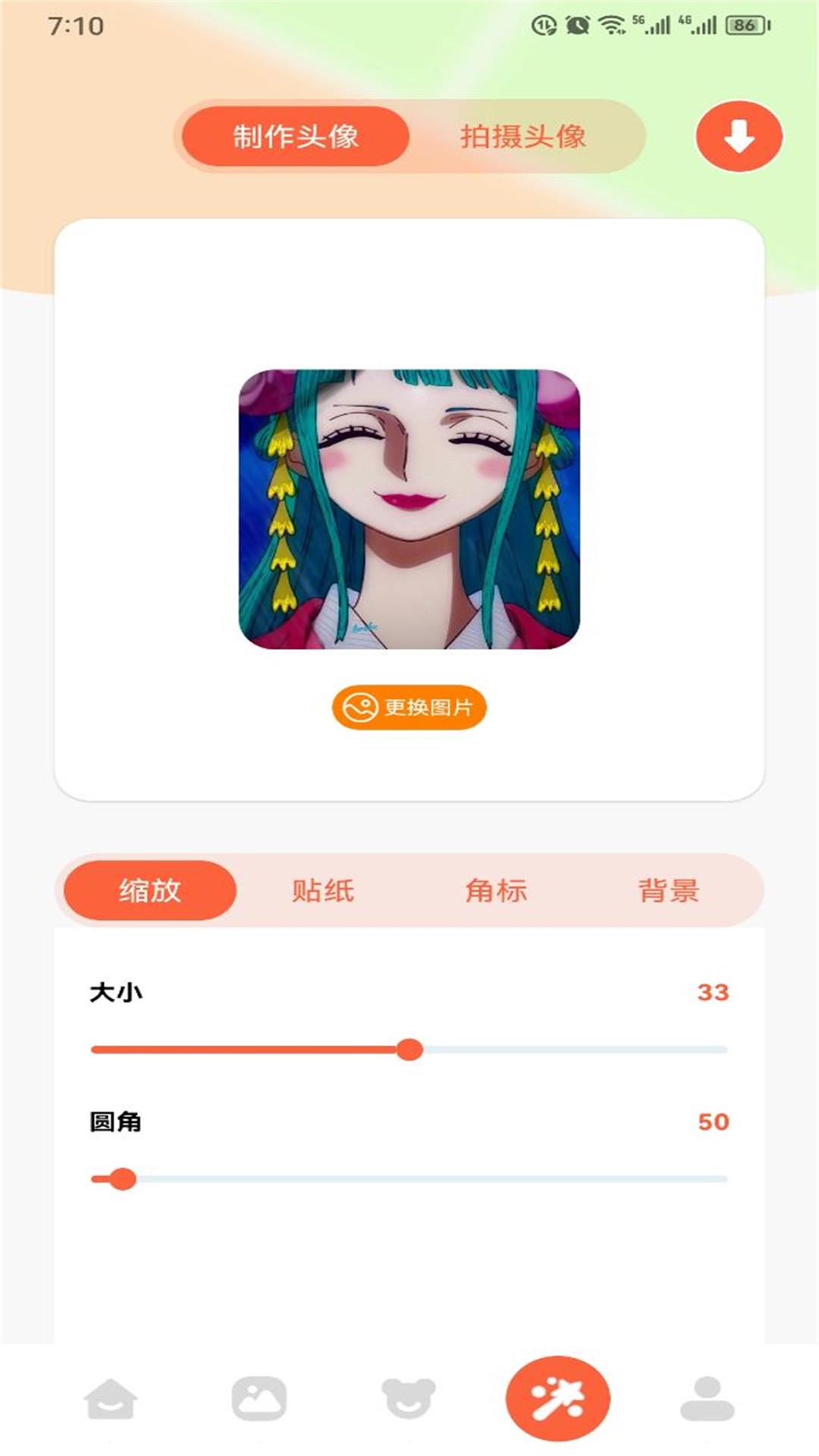Screen dimensions: 819x1456
Task: Select the magic wand tab in bottom bar
Action: coord(558,1399)
